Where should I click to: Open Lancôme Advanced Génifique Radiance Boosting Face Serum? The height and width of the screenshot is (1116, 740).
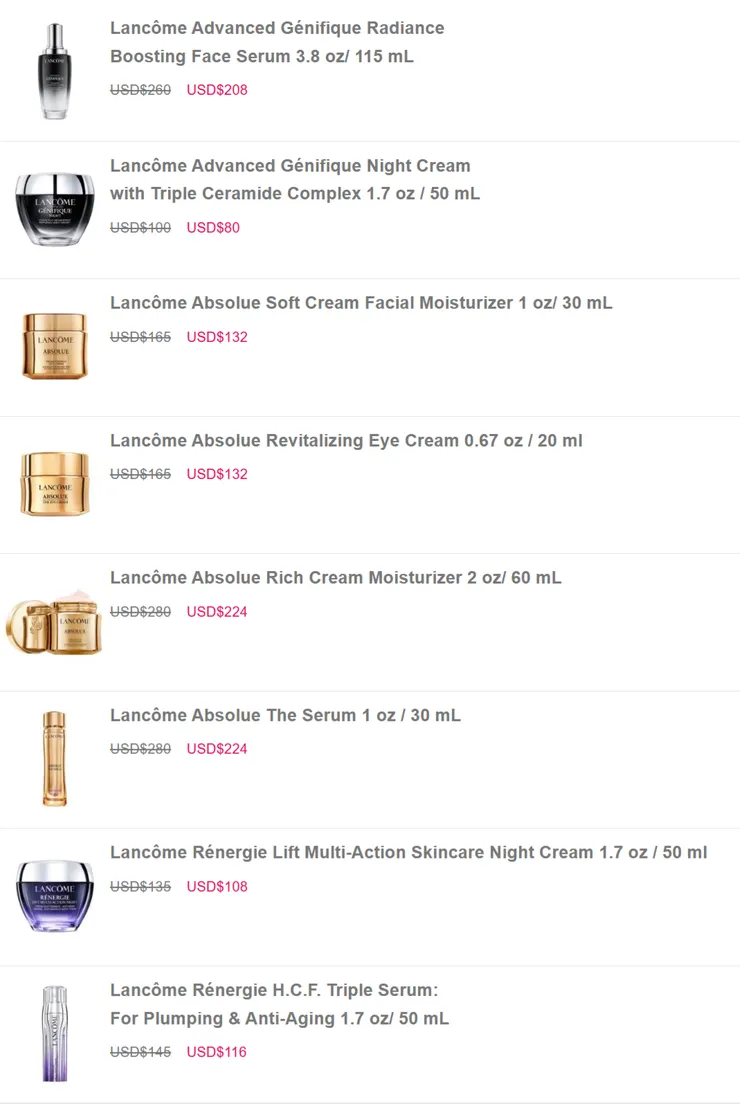coord(277,42)
